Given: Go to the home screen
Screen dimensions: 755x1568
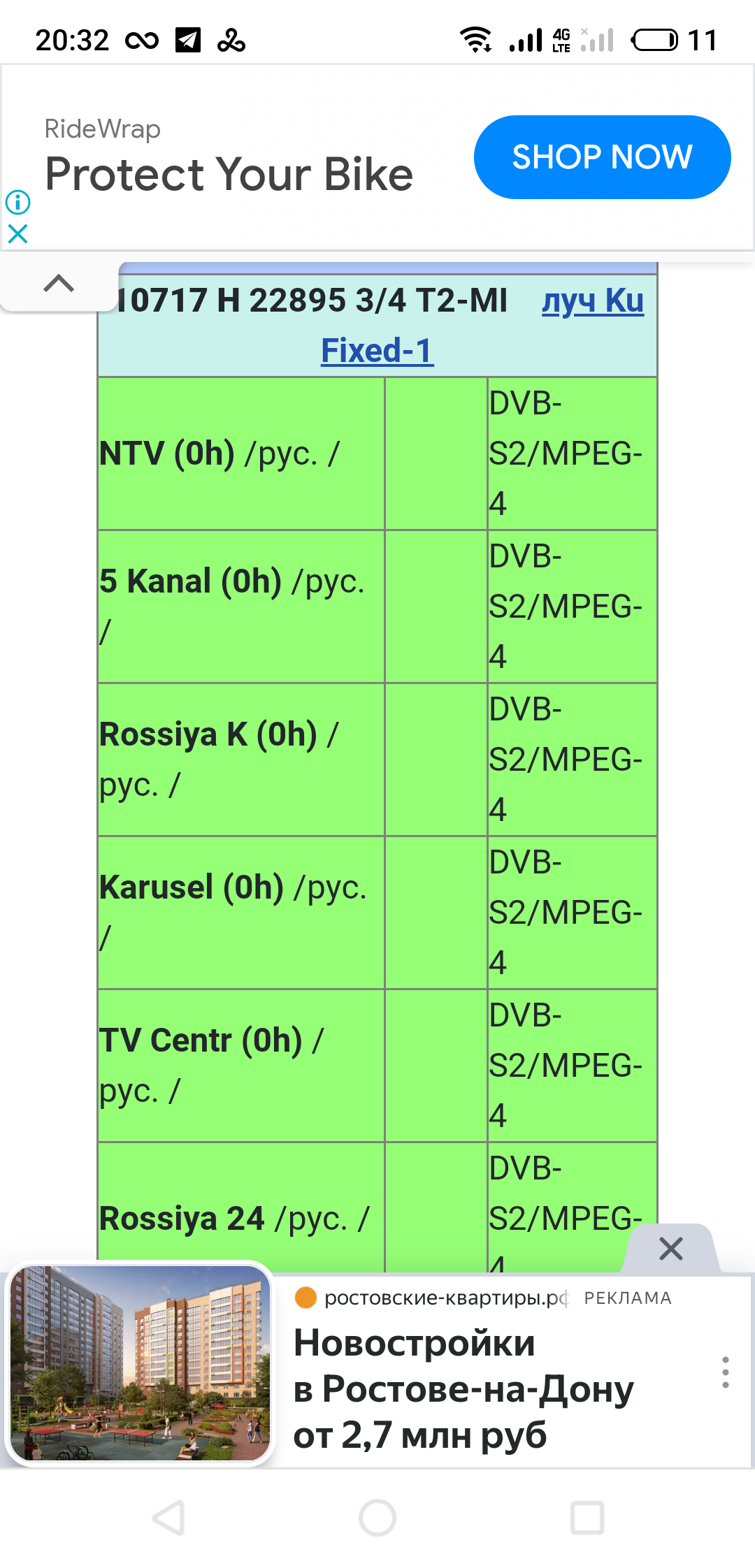Looking at the screenshot, I should (x=377, y=1518).
